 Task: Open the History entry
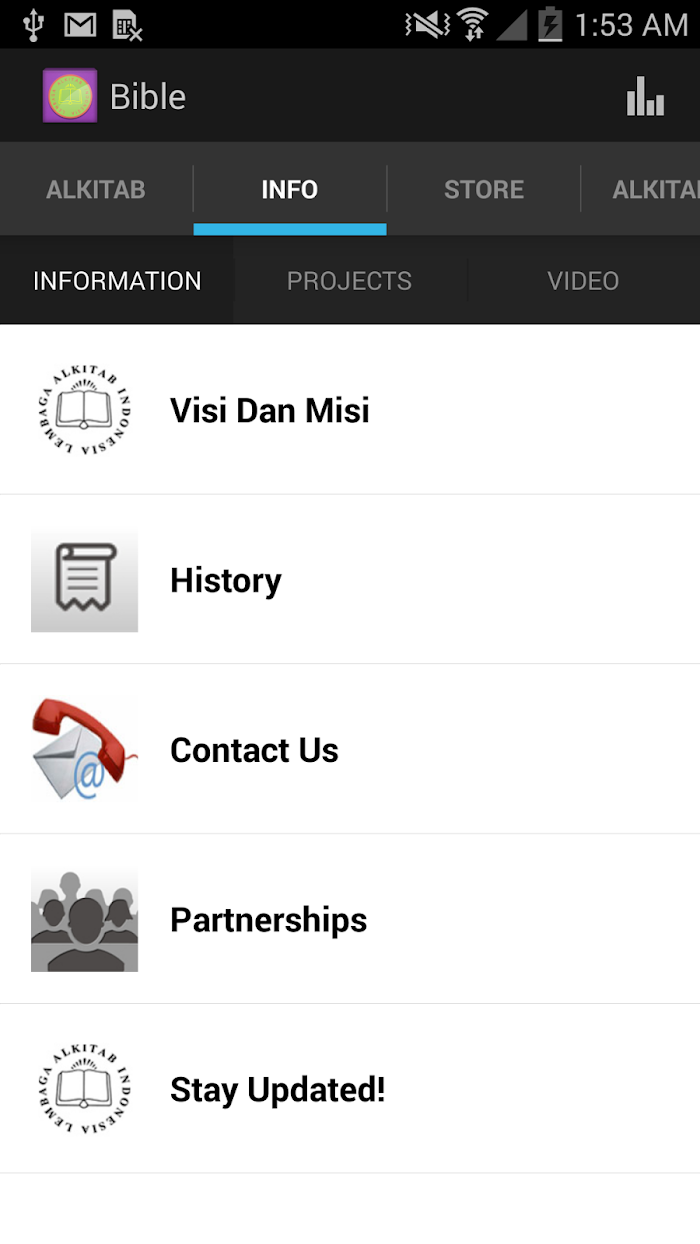[350, 580]
